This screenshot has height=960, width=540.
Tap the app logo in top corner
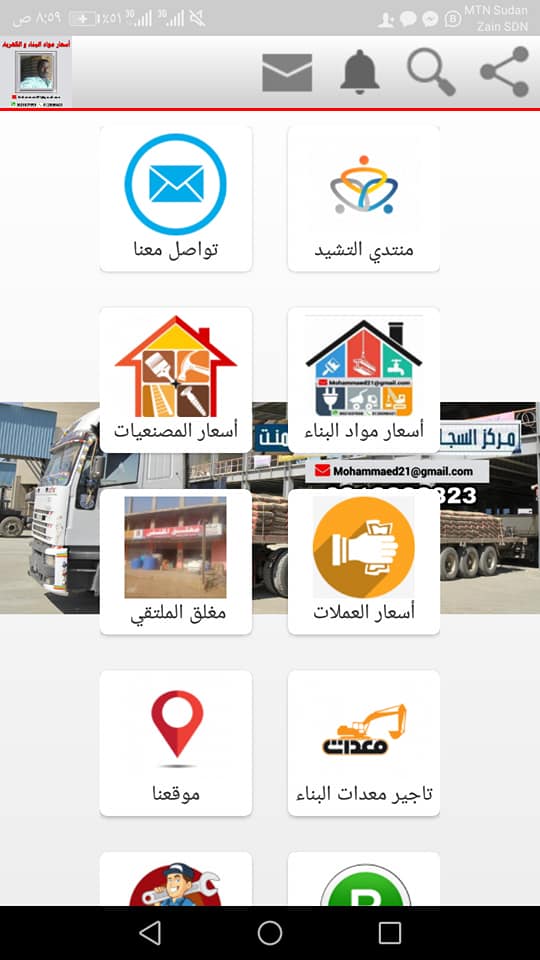click(x=36, y=72)
